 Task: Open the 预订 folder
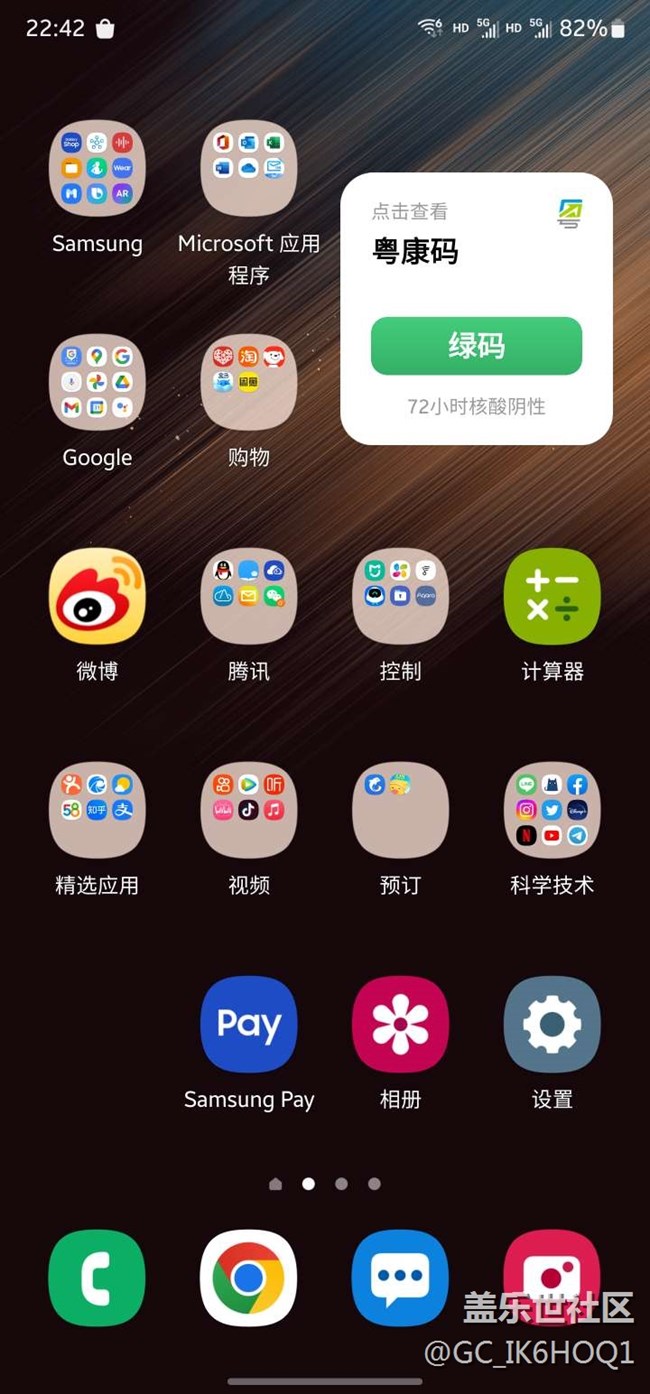(x=400, y=810)
